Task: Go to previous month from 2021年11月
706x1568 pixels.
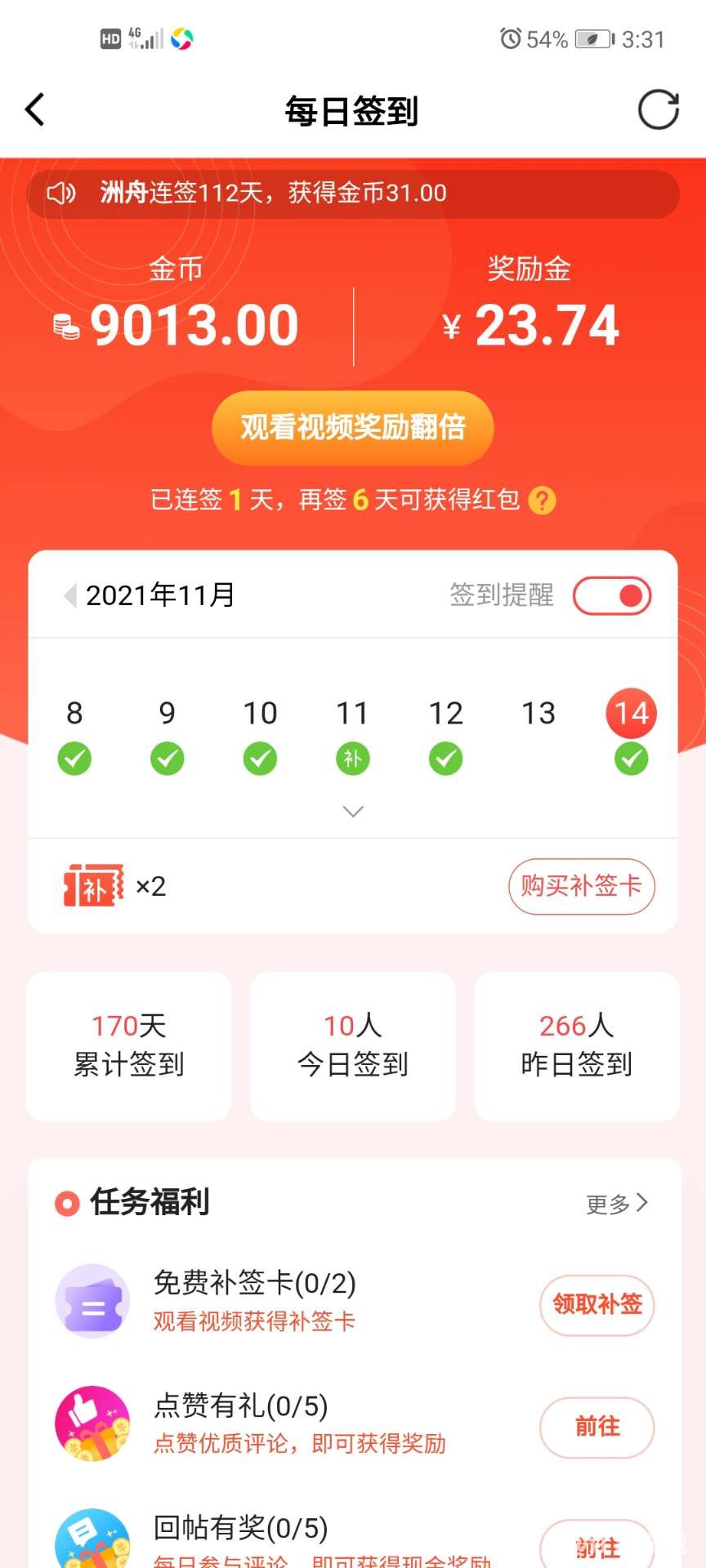Action: 69,595
